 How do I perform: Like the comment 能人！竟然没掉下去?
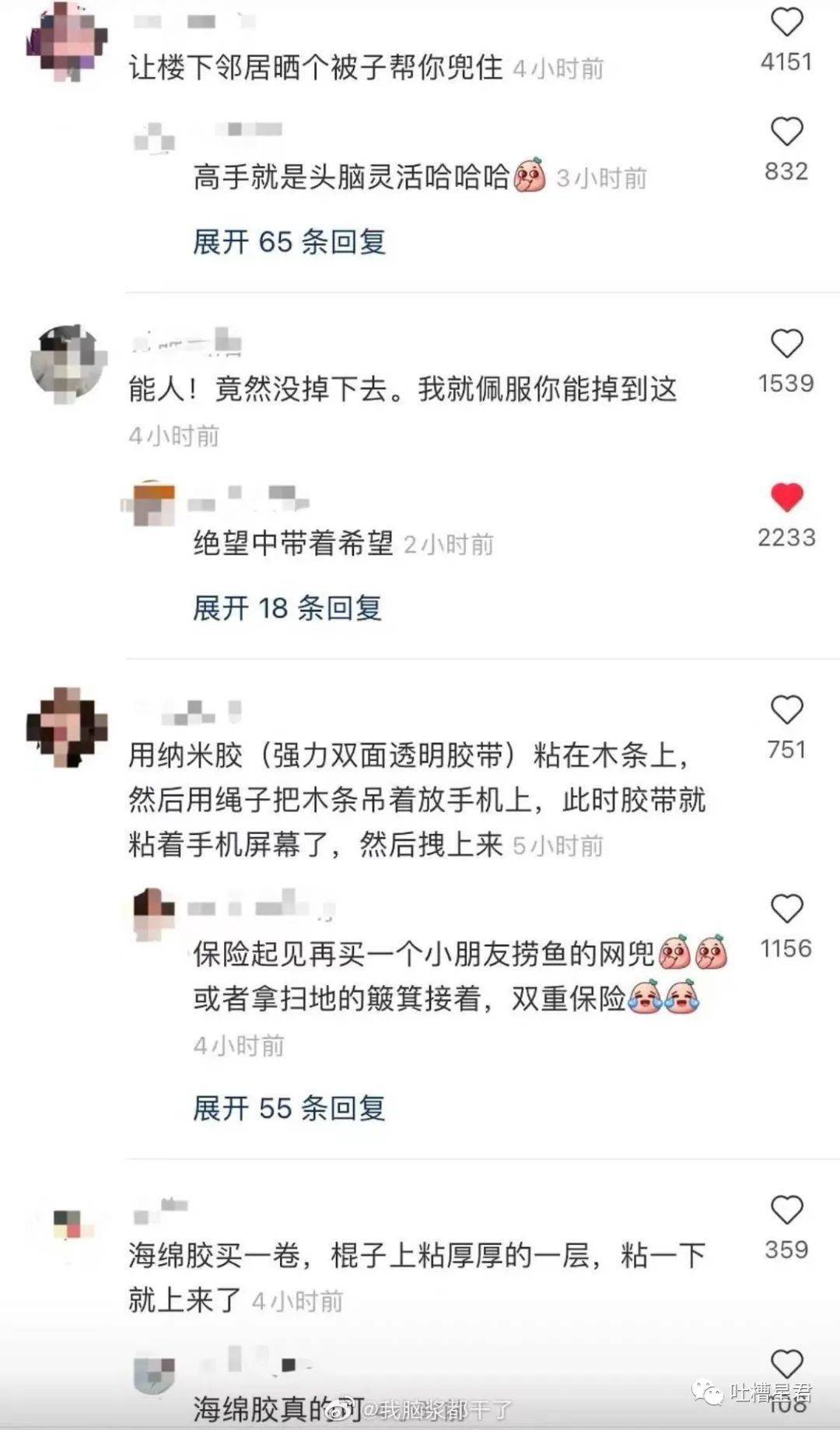point(786,344)
